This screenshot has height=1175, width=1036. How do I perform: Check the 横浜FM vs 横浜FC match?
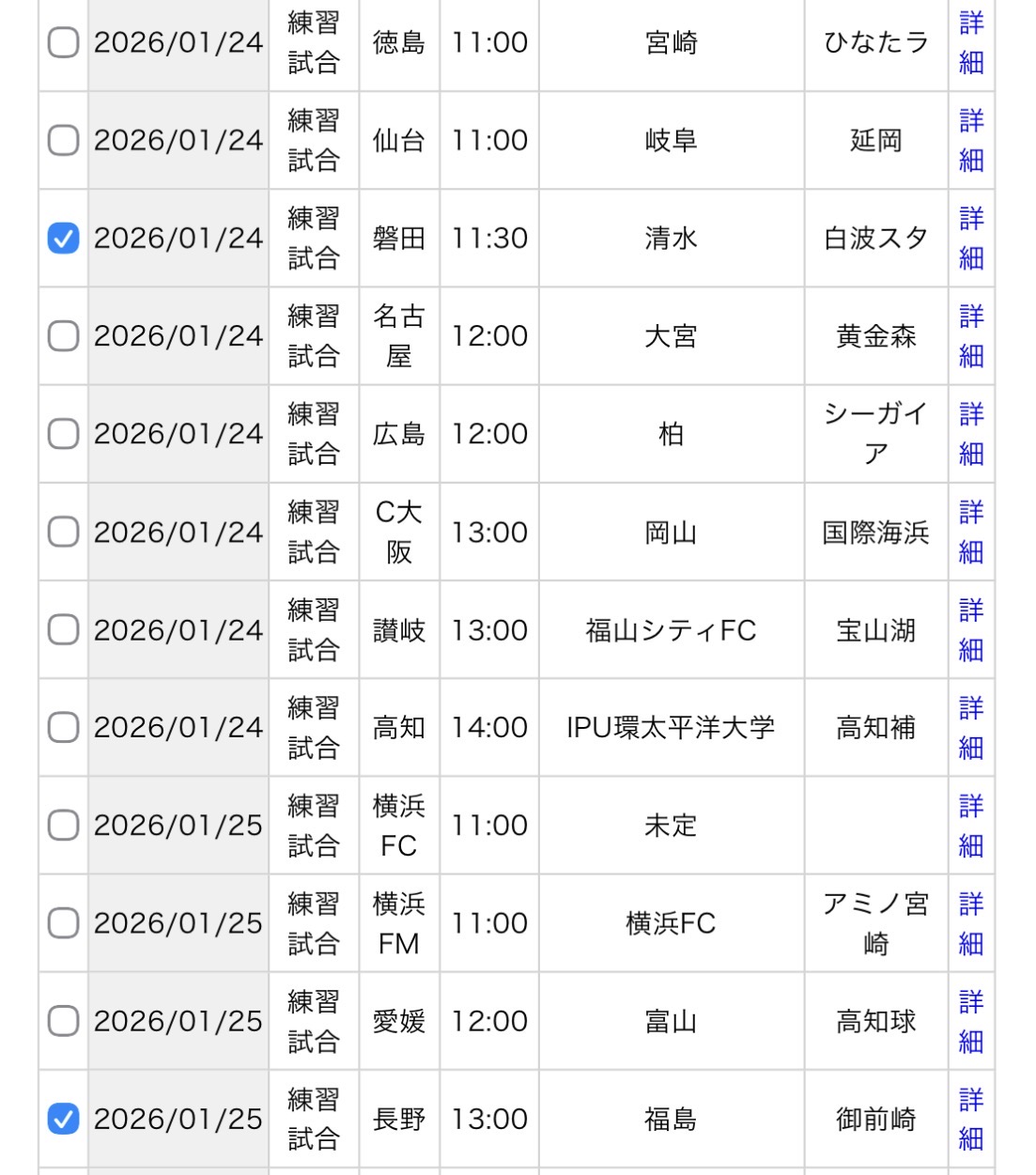pyautogui.click(x=63, y=923)
